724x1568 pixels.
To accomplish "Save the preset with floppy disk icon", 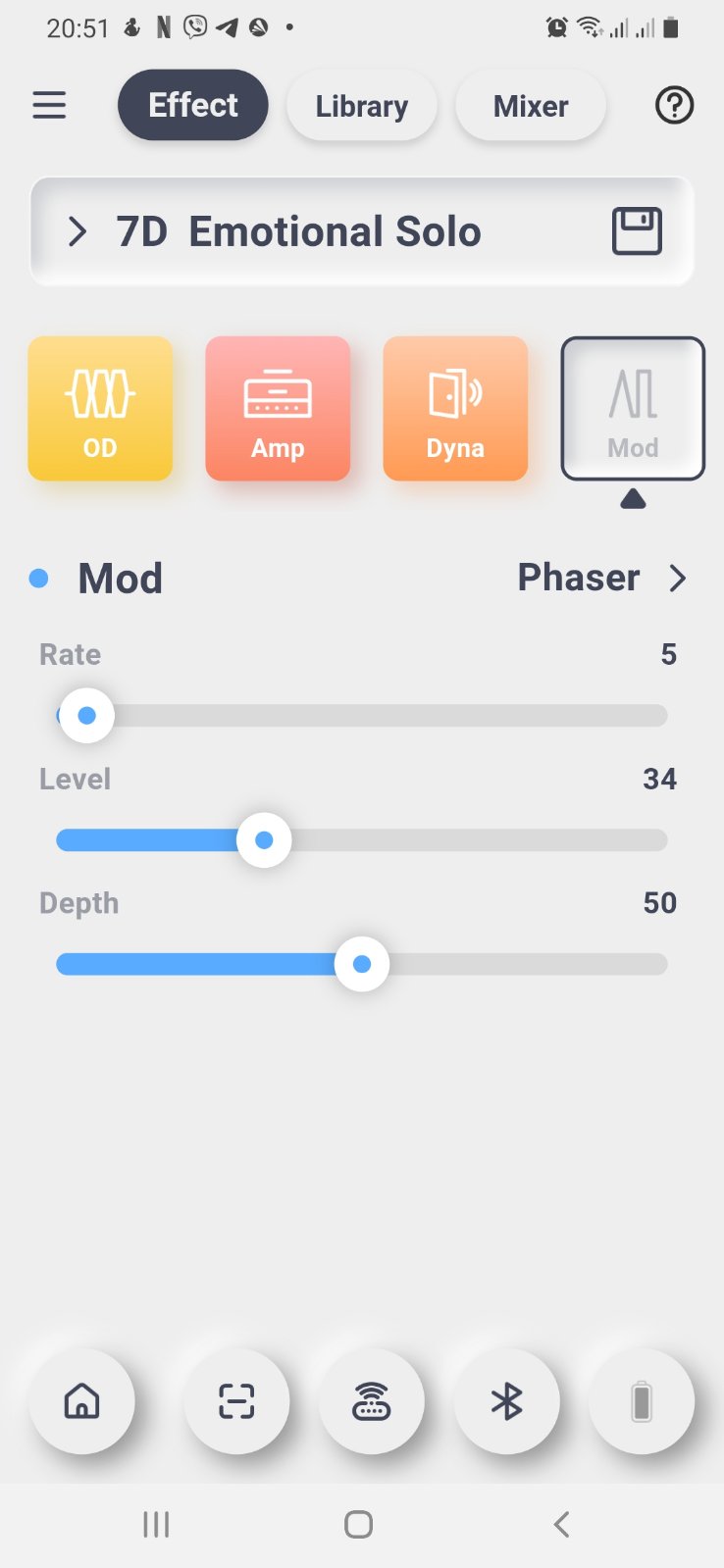I will (x=637, y=231).
